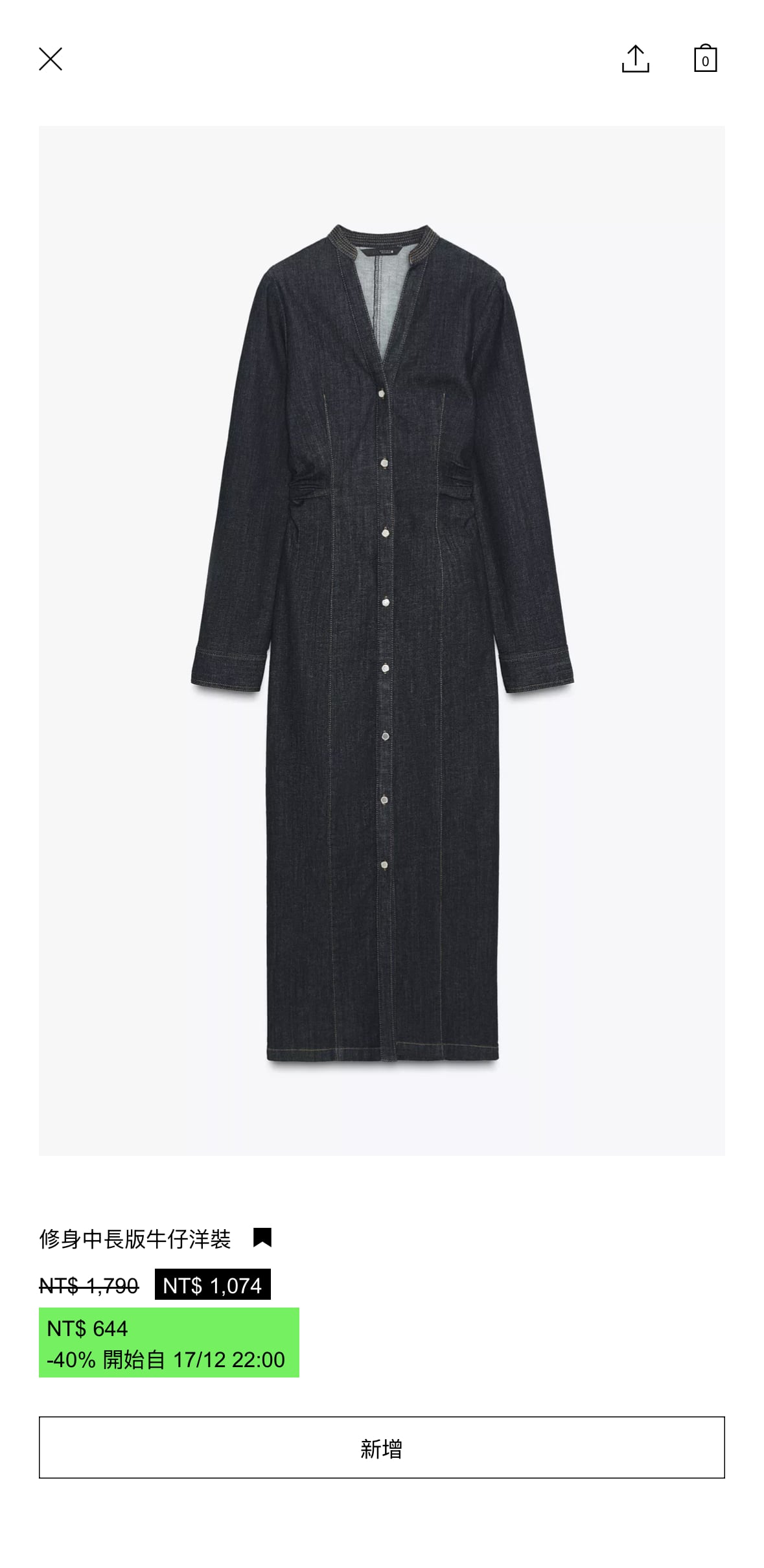The height and width of the screenshot is (1568, 764).
Task: Share this denim dress
Action: pyautogui.click(x=635, y=59)
